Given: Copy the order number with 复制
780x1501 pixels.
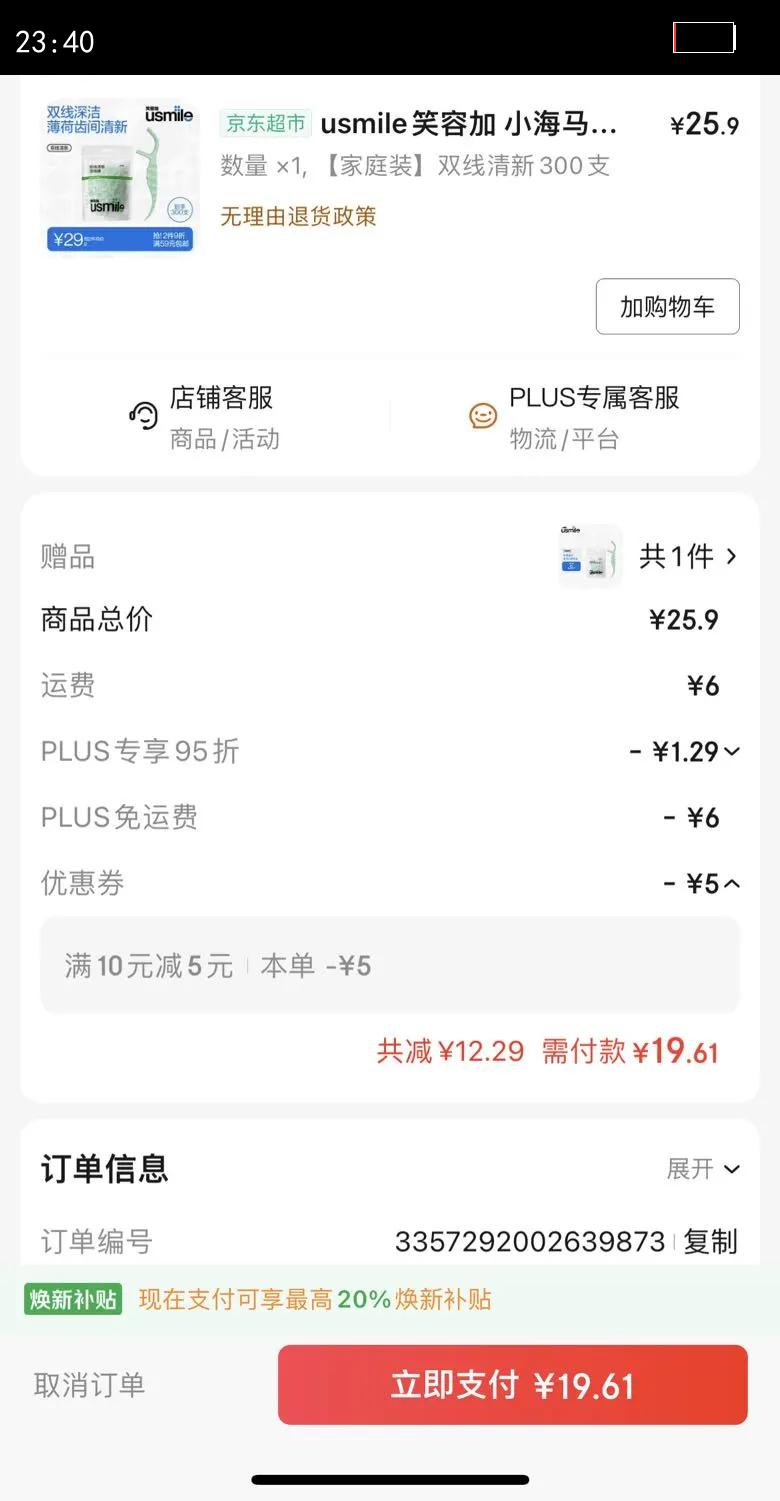Looking at the screenshot, I should (x=711, y=1242).
